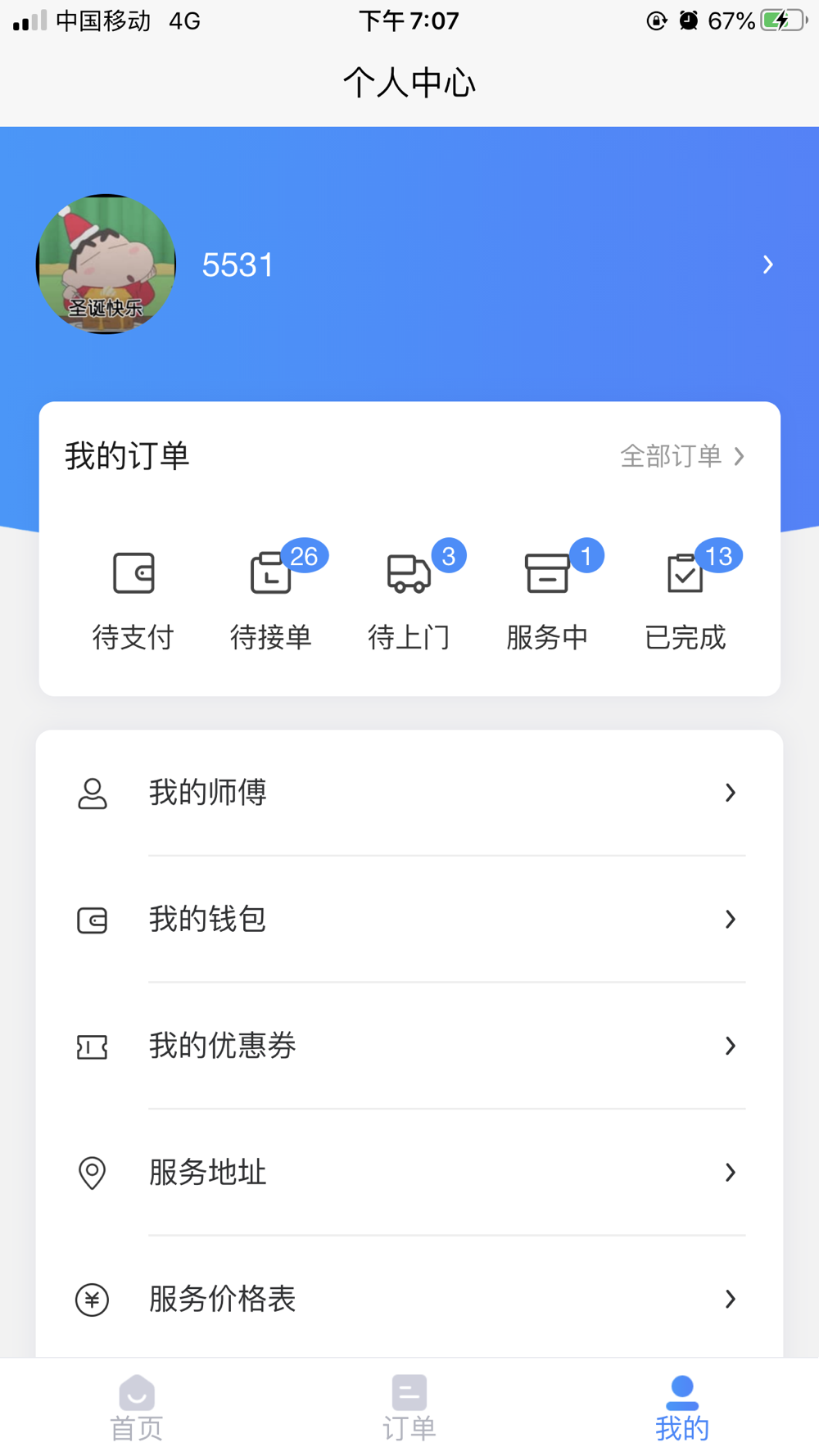Tap the Christmas avatar picture
This screenshot has width=819, height=1456.
[106, 264]
